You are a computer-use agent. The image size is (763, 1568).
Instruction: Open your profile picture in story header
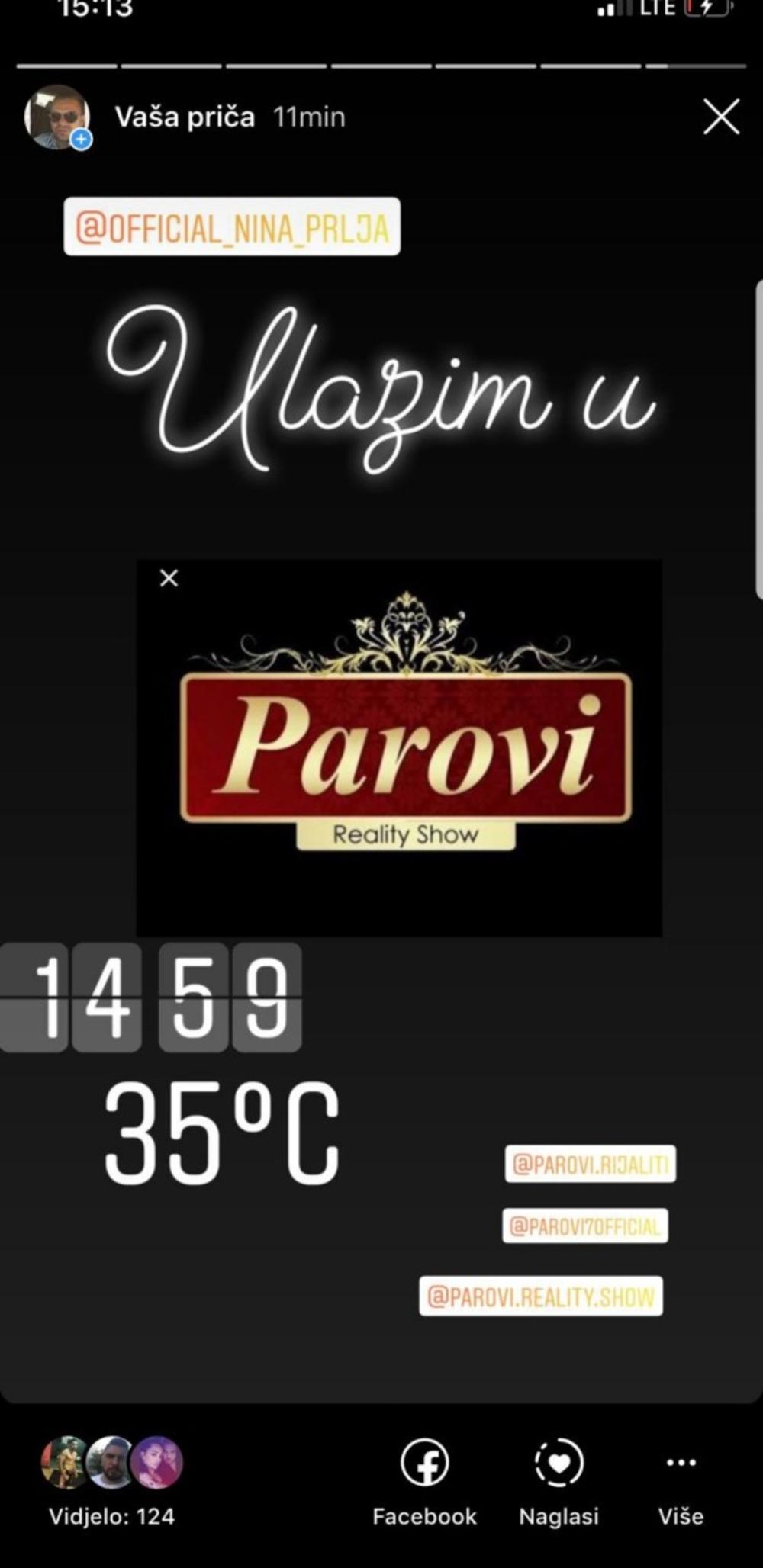tap(57, 117)
